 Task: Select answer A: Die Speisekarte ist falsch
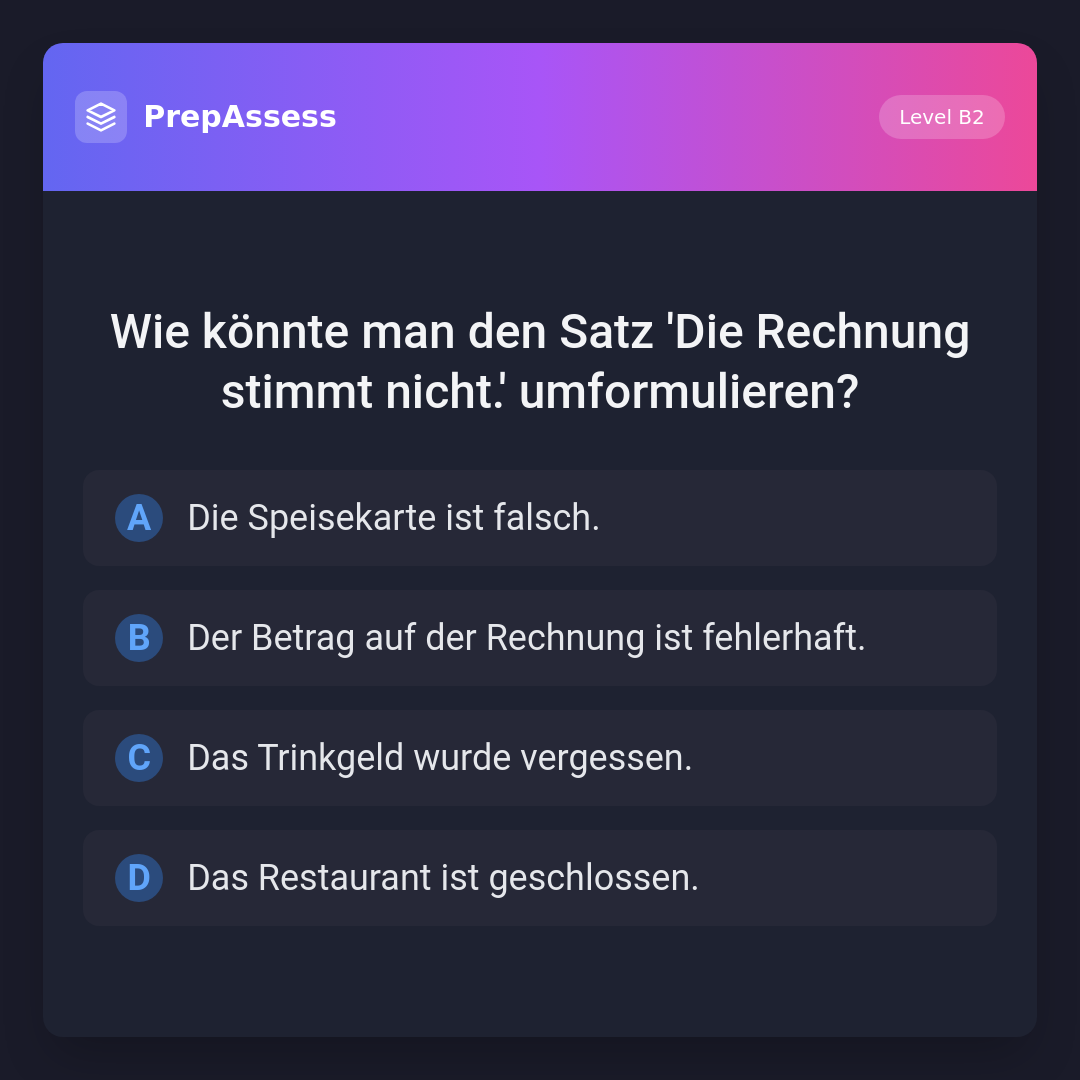[540, 518]
